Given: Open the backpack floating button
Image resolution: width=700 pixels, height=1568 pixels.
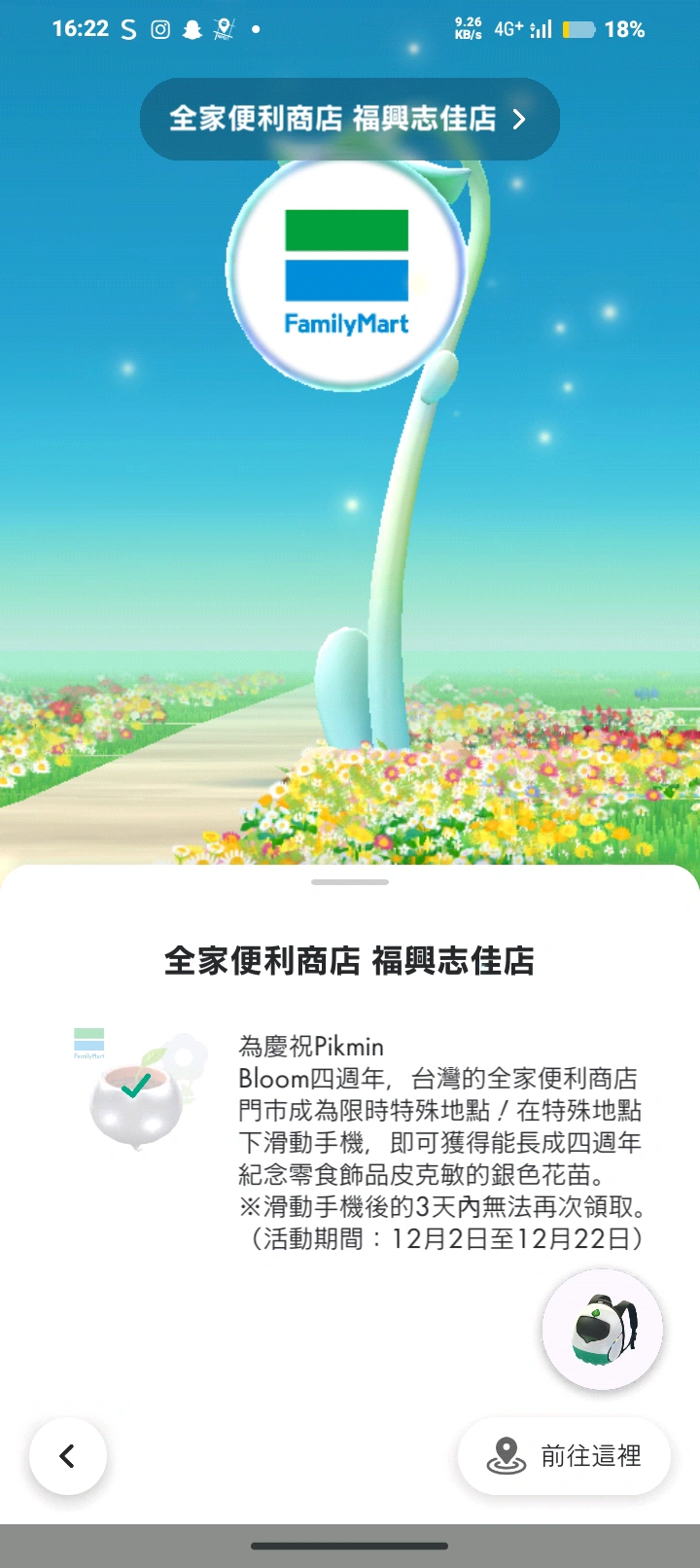Looking at the screenshot, I should tap(602, 1329).
